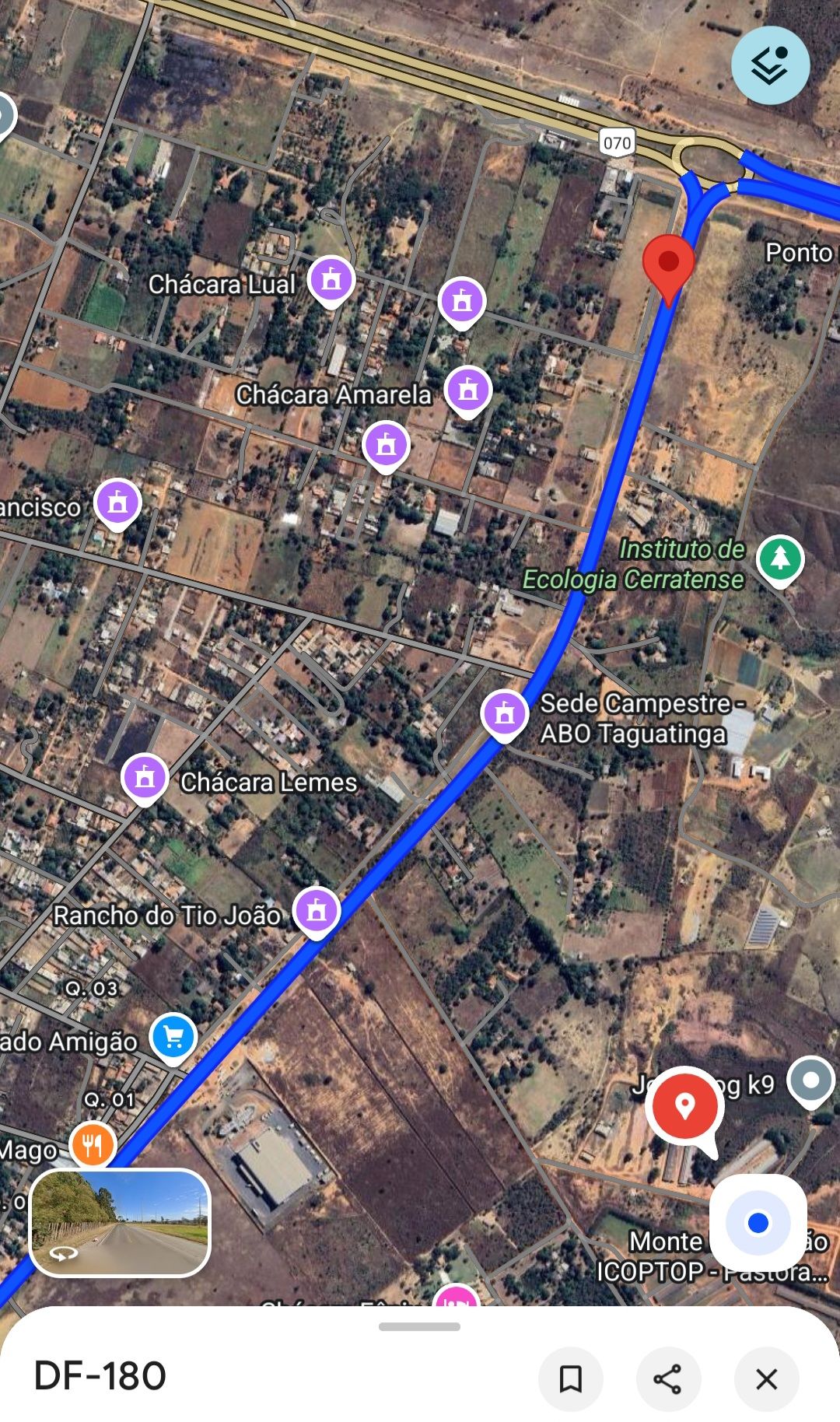Share the DF-180 location
Viewport: 840px width, 1422px height.
click(668, 1379)
